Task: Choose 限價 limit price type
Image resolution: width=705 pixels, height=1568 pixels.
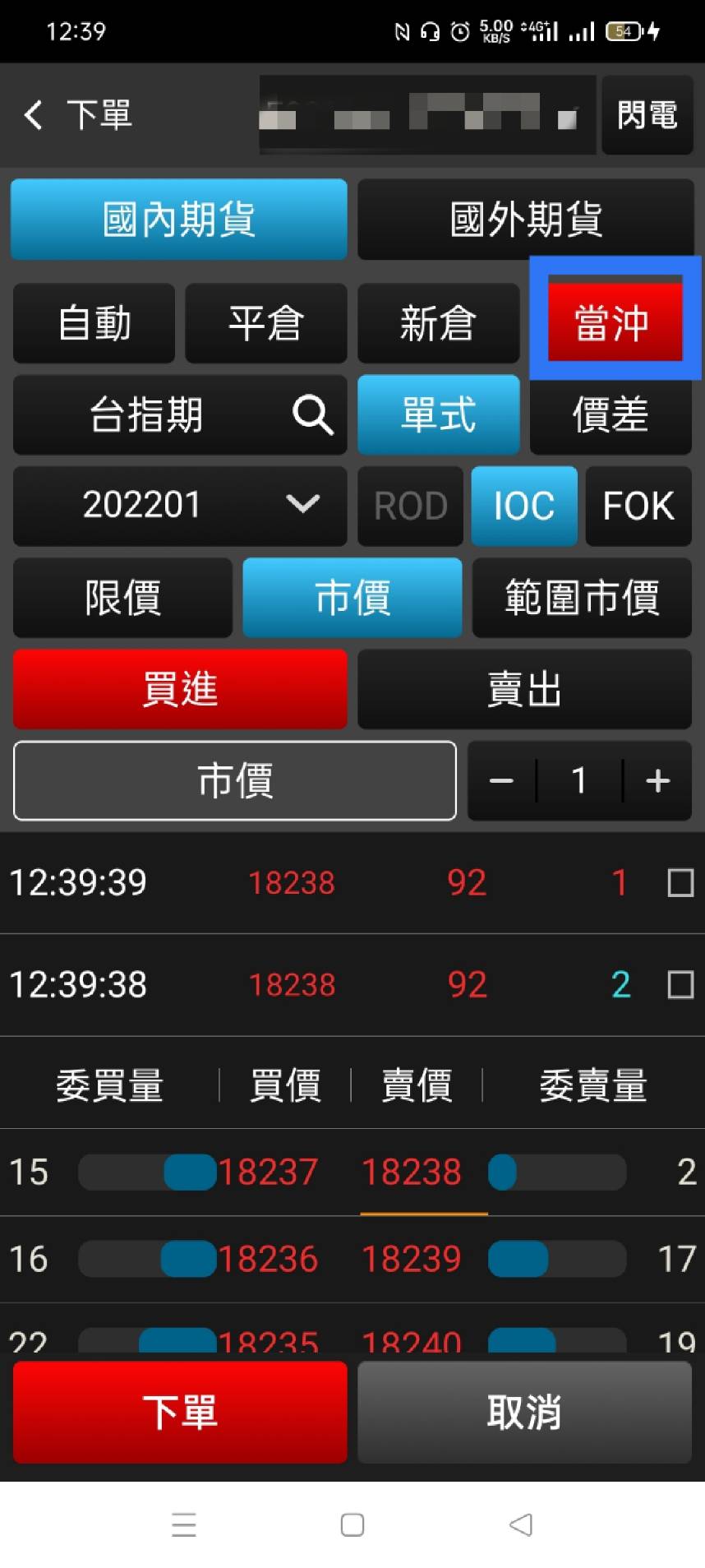Action: (122, 598)
